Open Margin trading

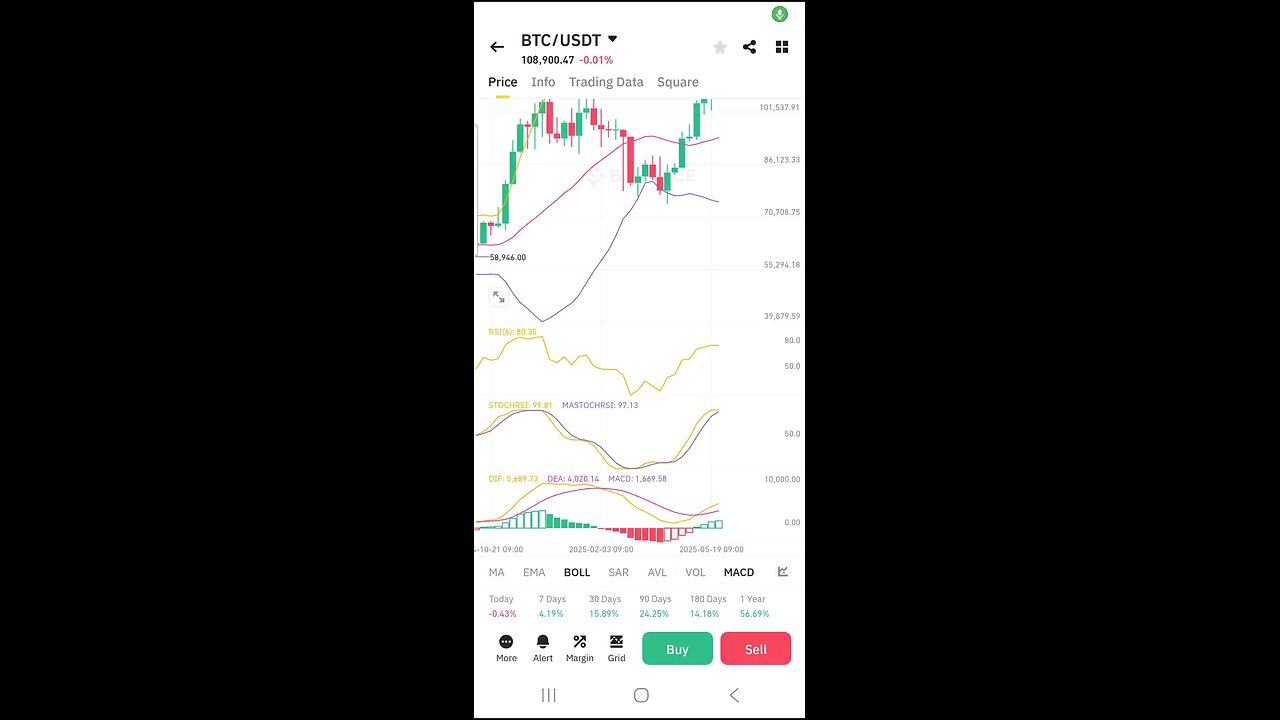579,648
